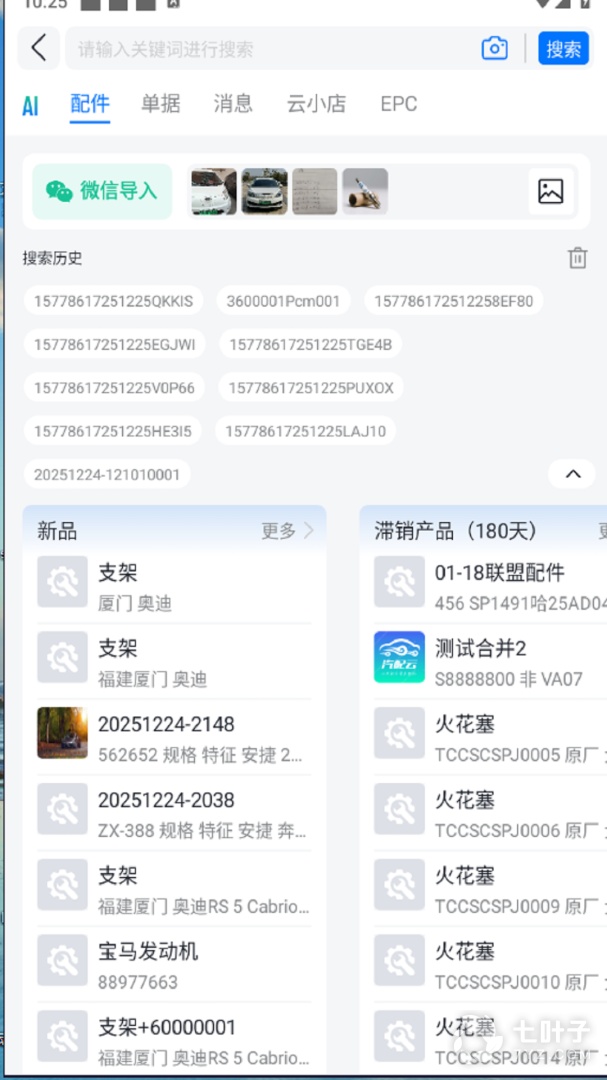The width and height of the screenshot is (607, 1080).
Task: Open the image gallery picker icon
Action: pyautogui.click(x=551, y=191)
